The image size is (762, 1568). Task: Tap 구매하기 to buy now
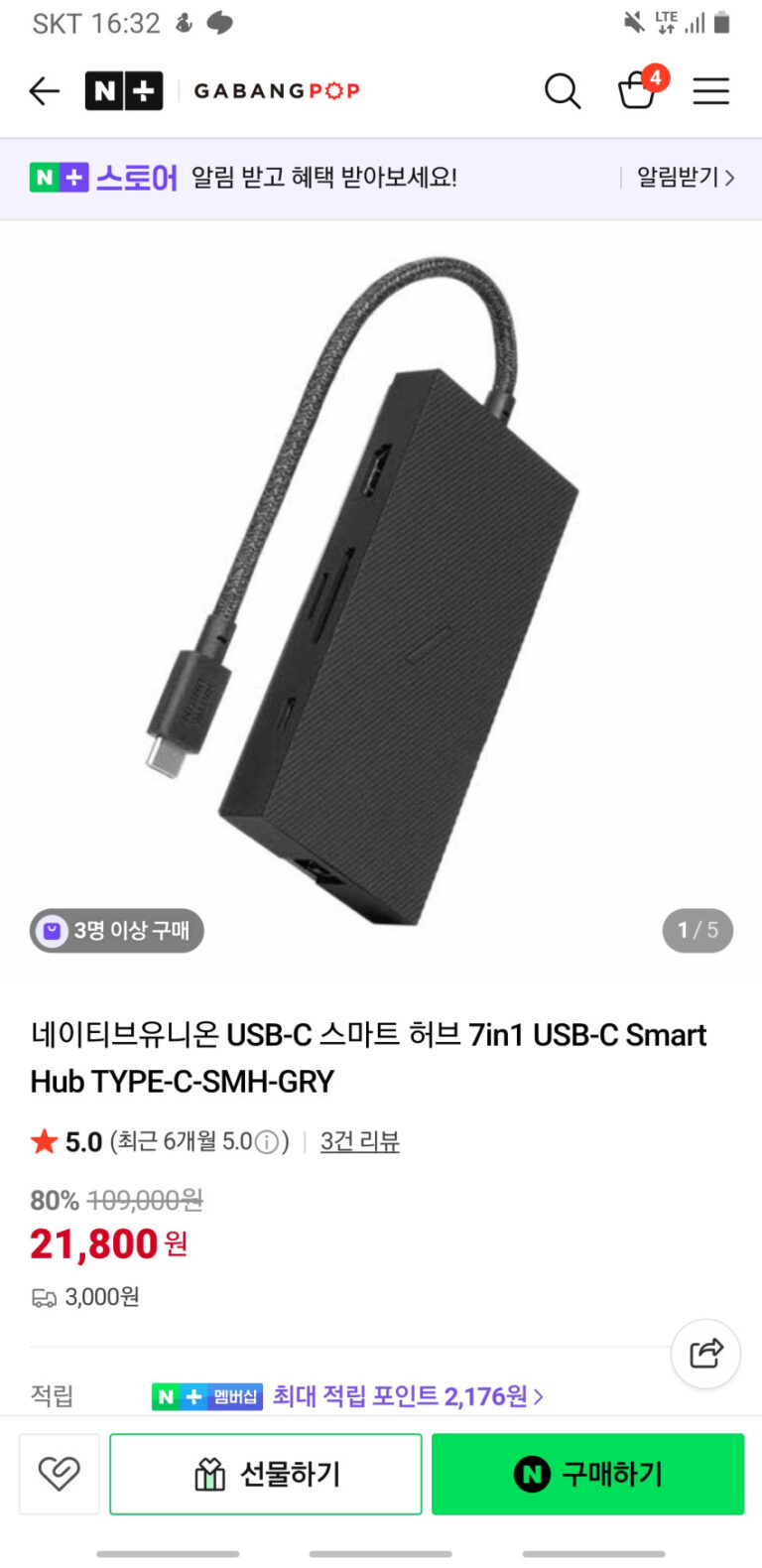click(587, 1474)
